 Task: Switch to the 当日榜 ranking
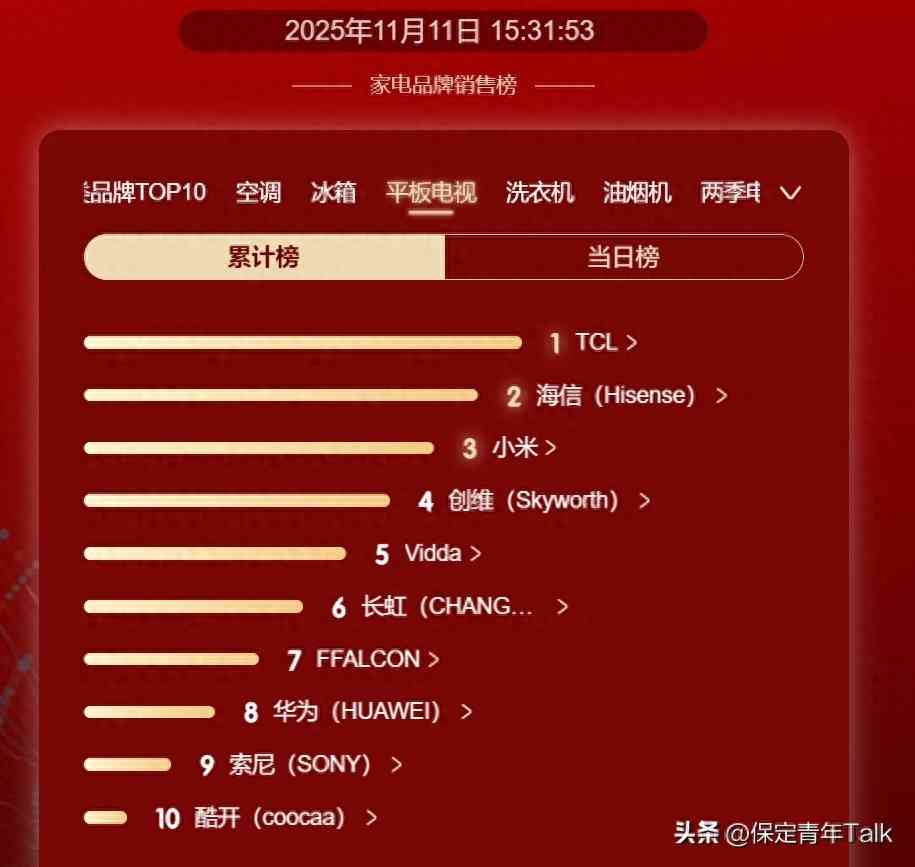point(623,257)
